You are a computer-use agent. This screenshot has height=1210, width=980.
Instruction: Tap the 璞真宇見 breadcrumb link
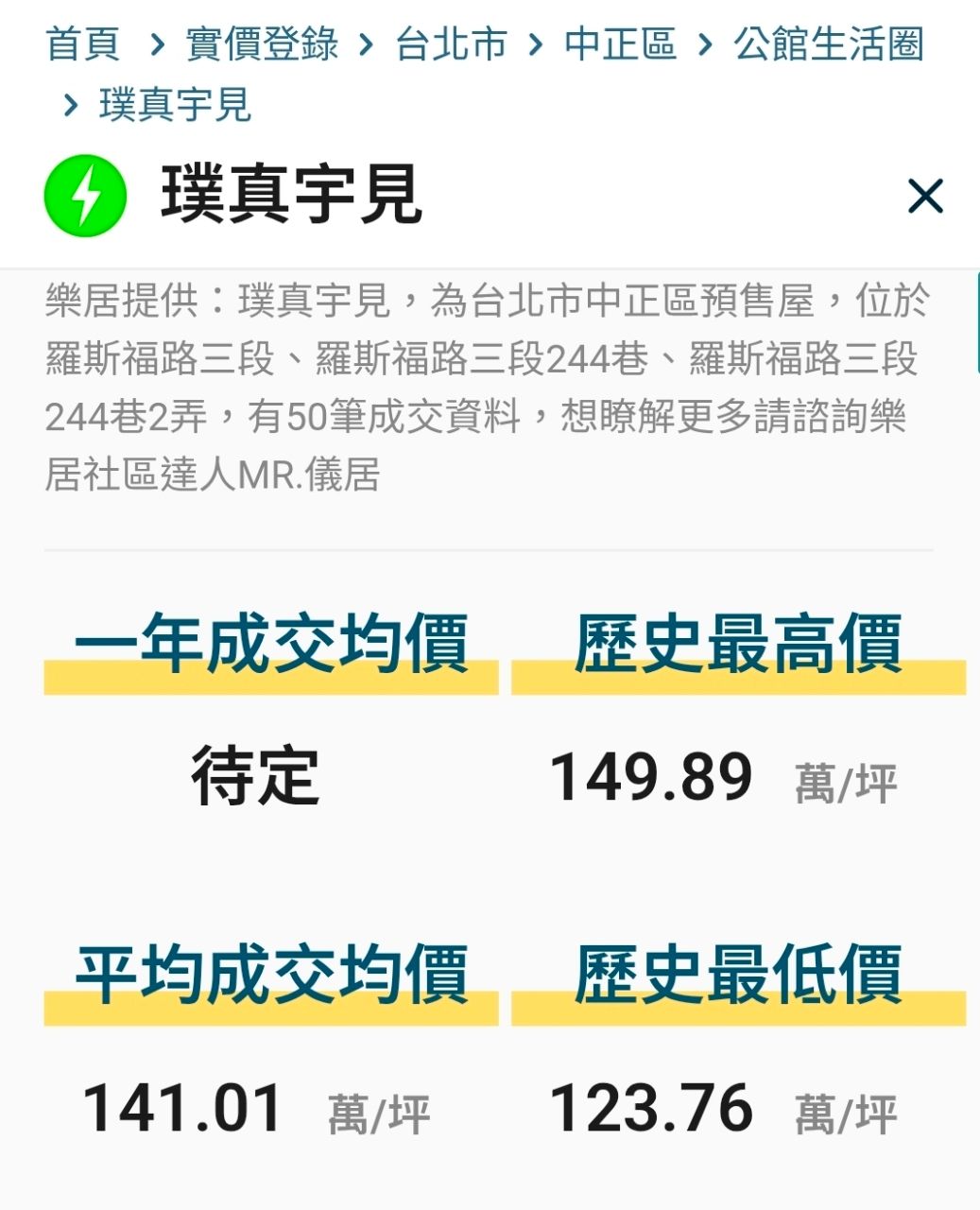click(x=175, y=104)
